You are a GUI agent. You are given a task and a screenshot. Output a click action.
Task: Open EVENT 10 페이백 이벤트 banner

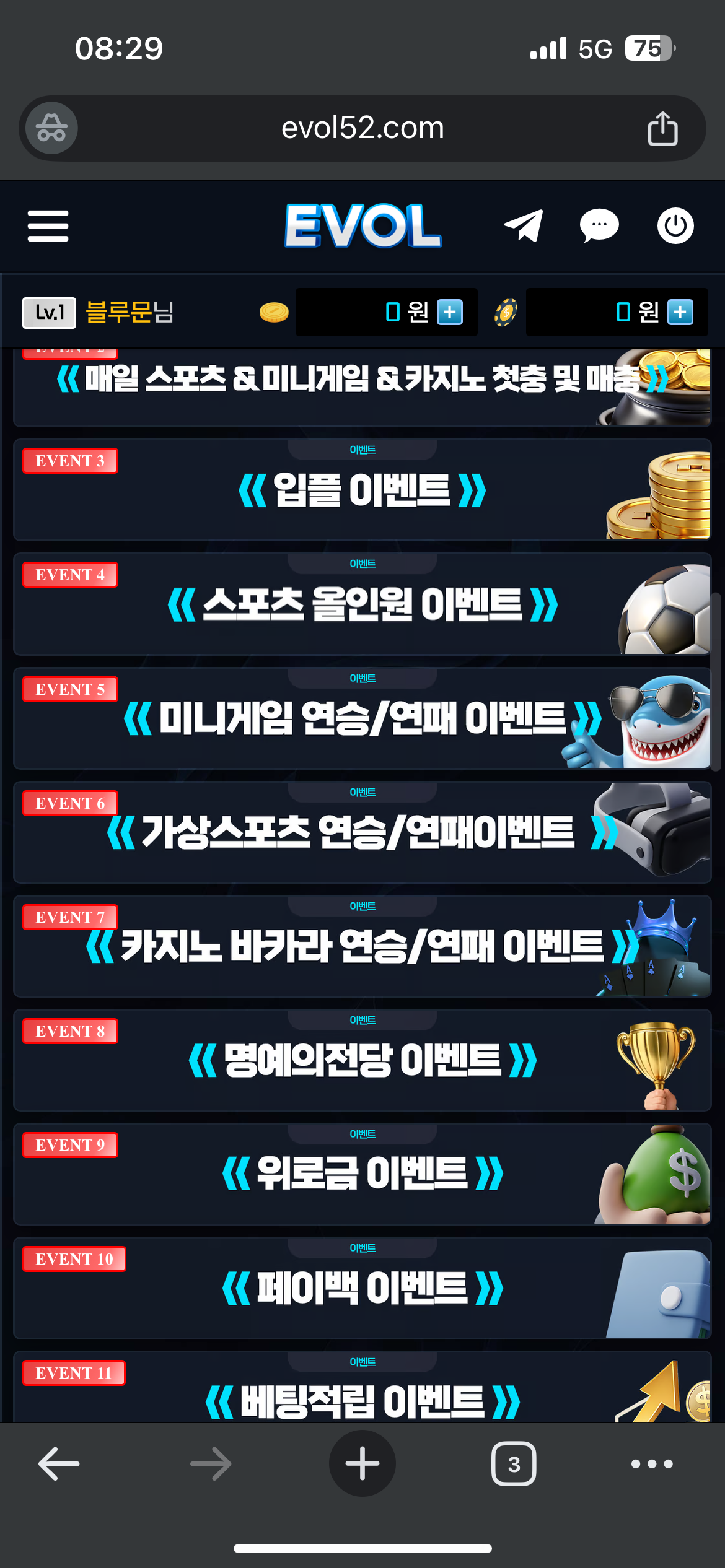pyautogui.click(x=362, y=1289)
